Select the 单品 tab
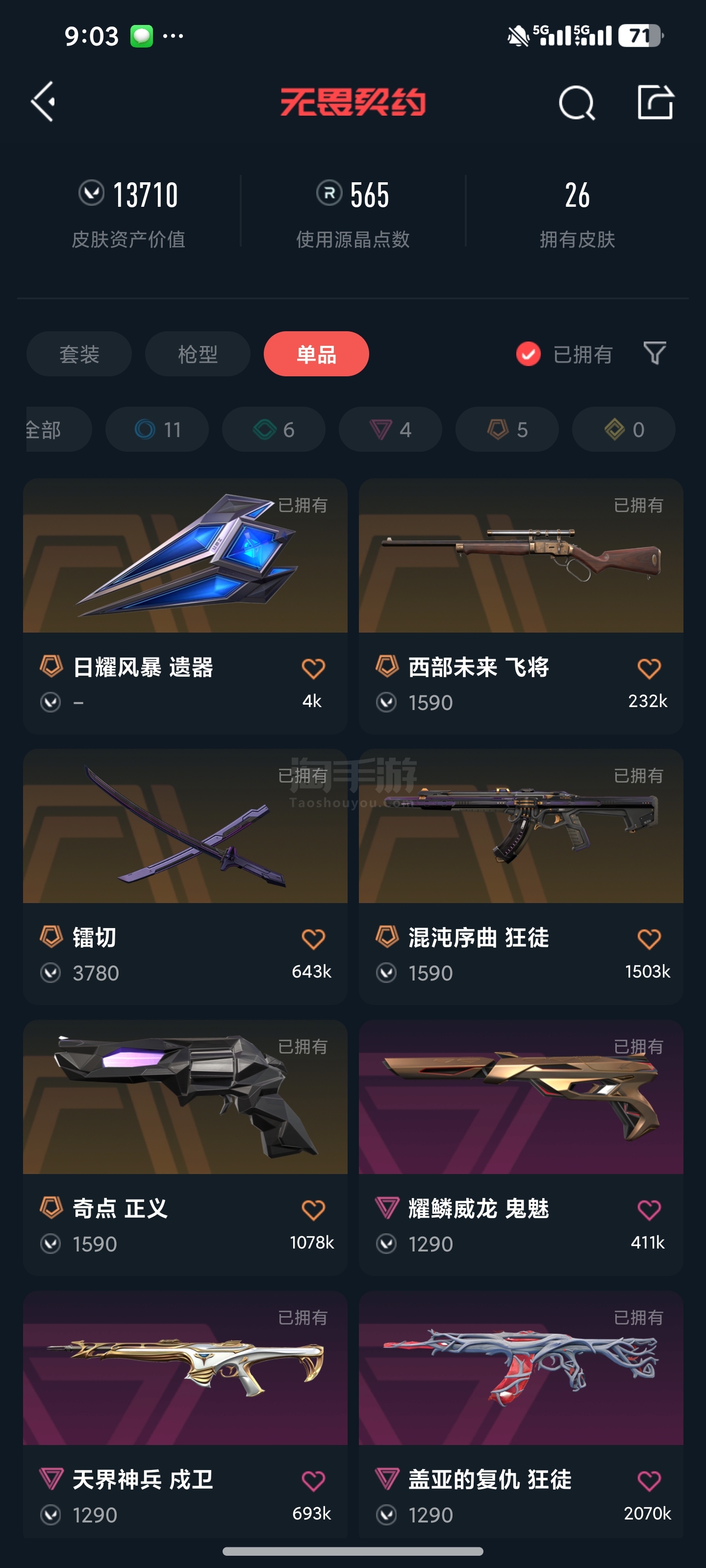This screenshot has width=706, height=1568. (316, 354)
